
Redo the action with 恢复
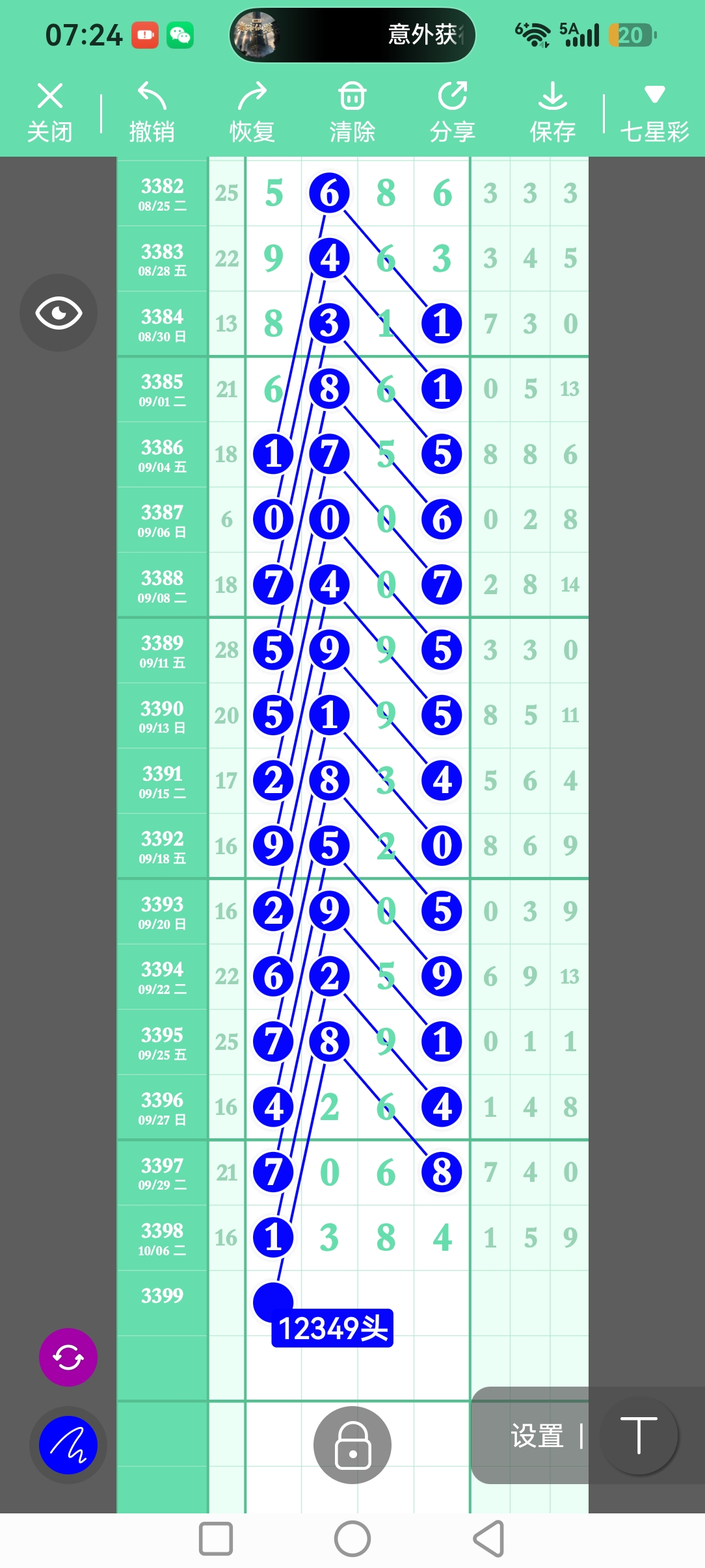252,112
